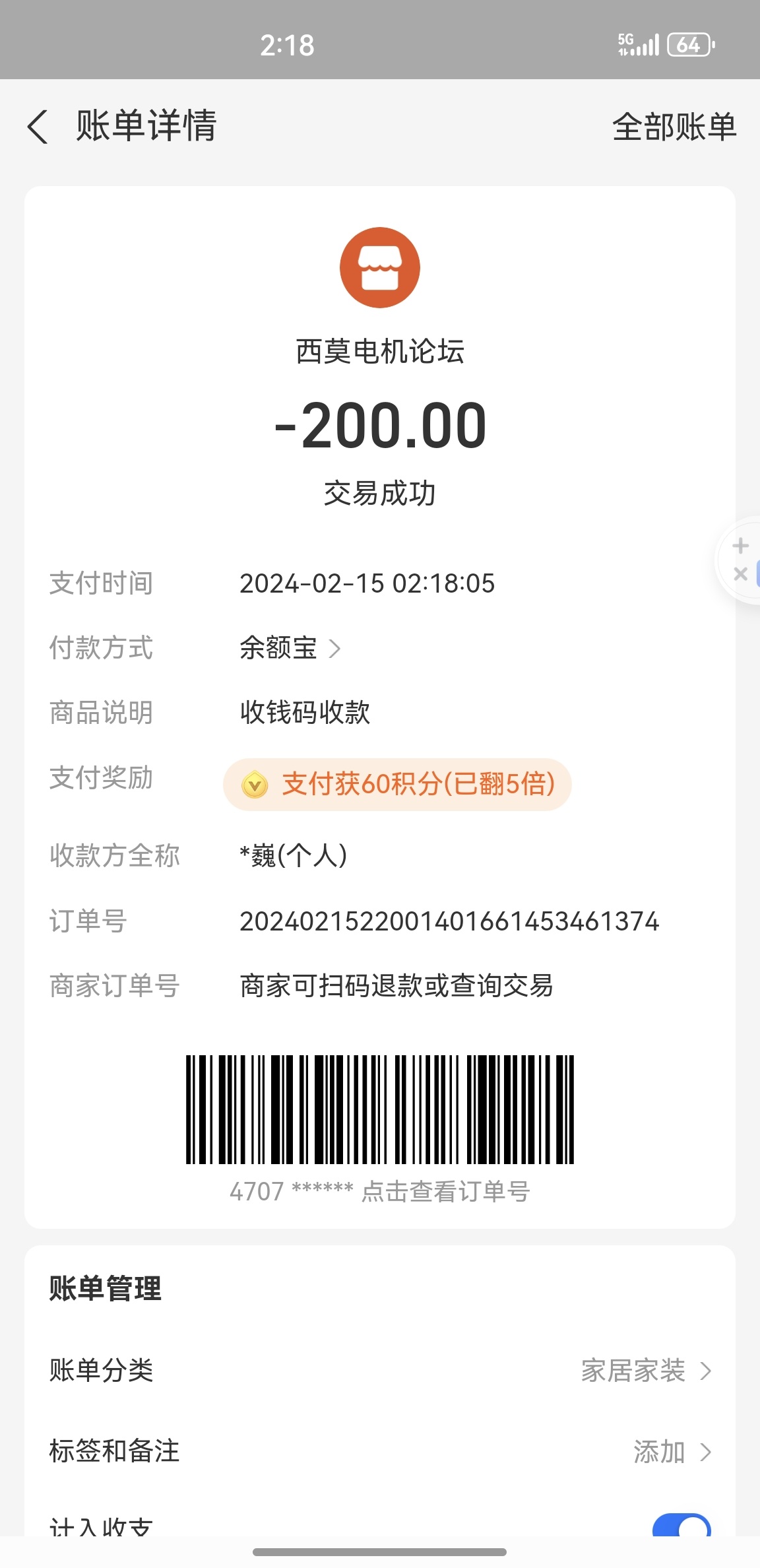Toggle the 计入收支 switch
The width and height of the screenshot is (760, 1568).
click(681, 1526)
